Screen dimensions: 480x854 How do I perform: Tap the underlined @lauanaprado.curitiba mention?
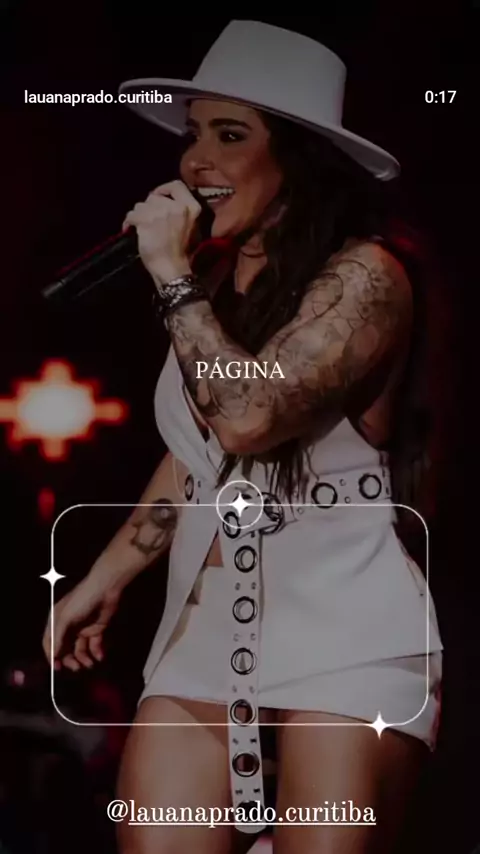pos(241,813)
